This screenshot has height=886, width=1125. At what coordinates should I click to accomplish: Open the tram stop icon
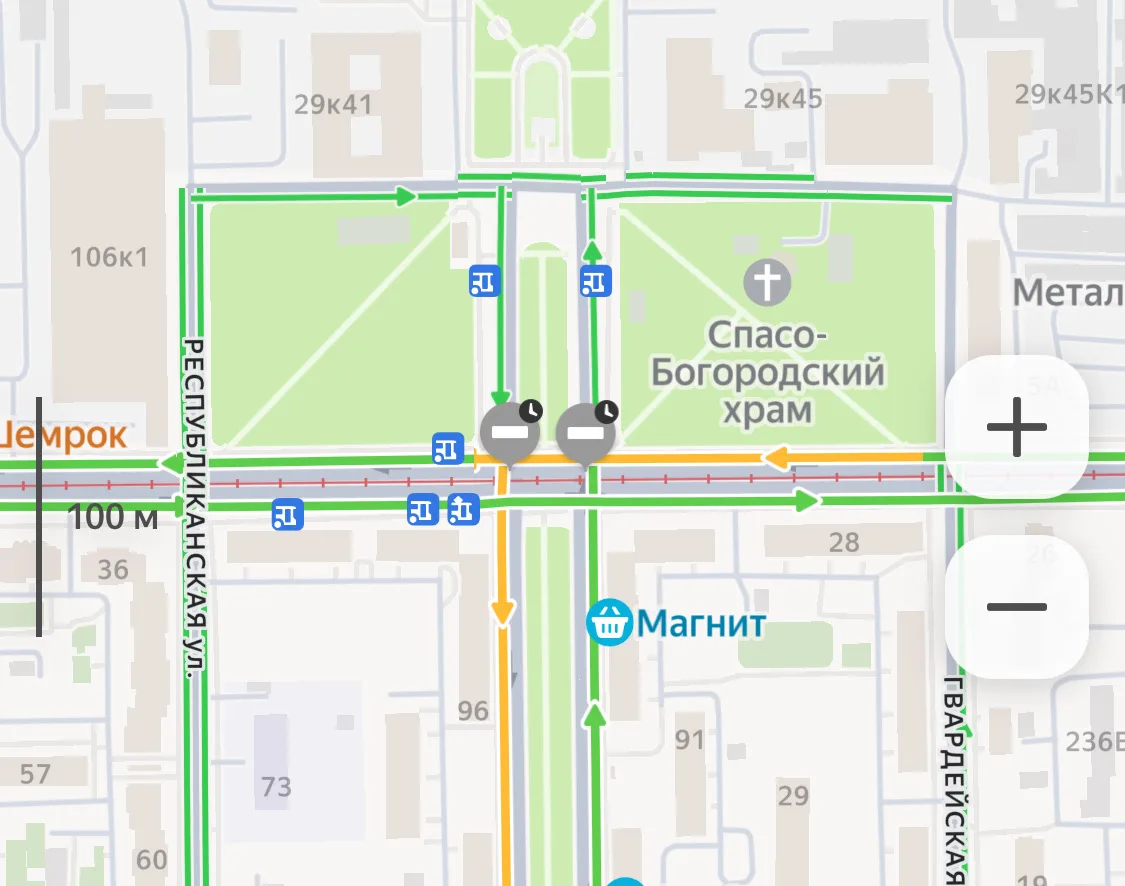pyautogui.click(x=463, y=510)
